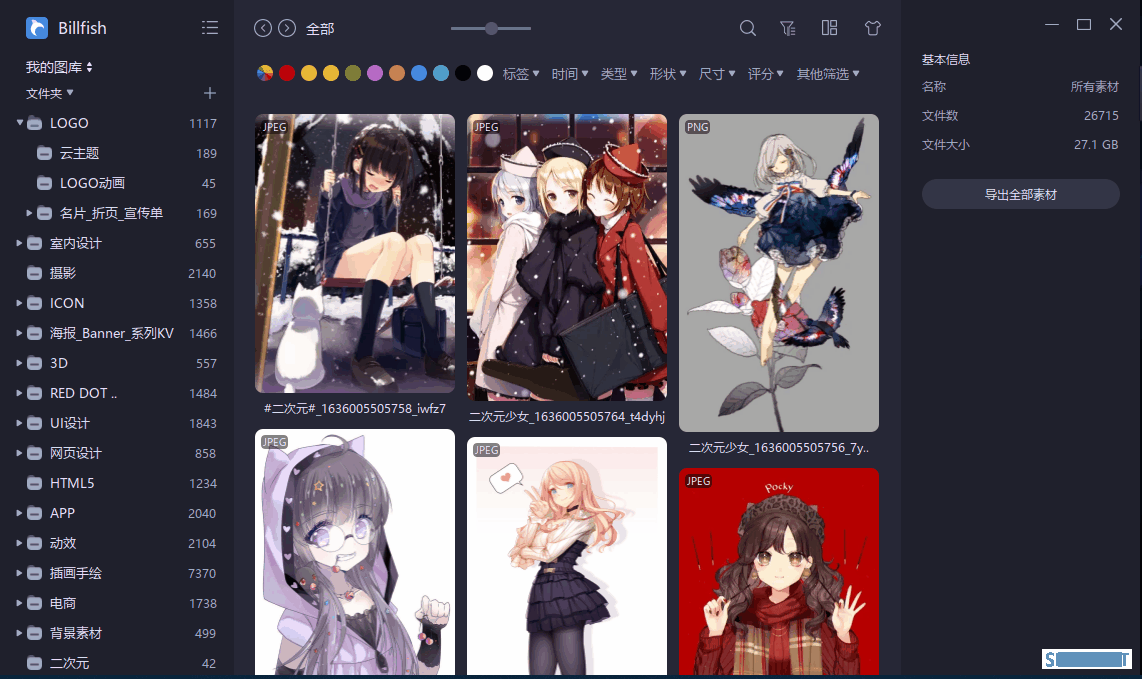Open image #二次元#_1636005505758_iwfz7
The width and height of the screenshot is (1142, 679).
(x=355, y=252)
